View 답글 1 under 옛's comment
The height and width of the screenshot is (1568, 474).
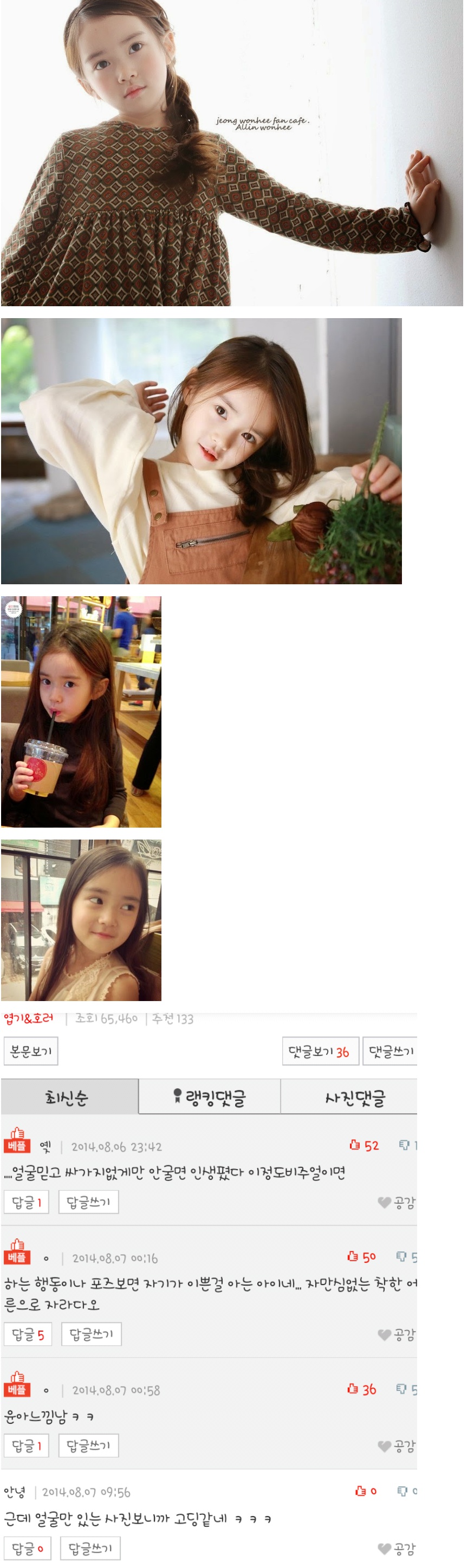(x=26, y=1202)
